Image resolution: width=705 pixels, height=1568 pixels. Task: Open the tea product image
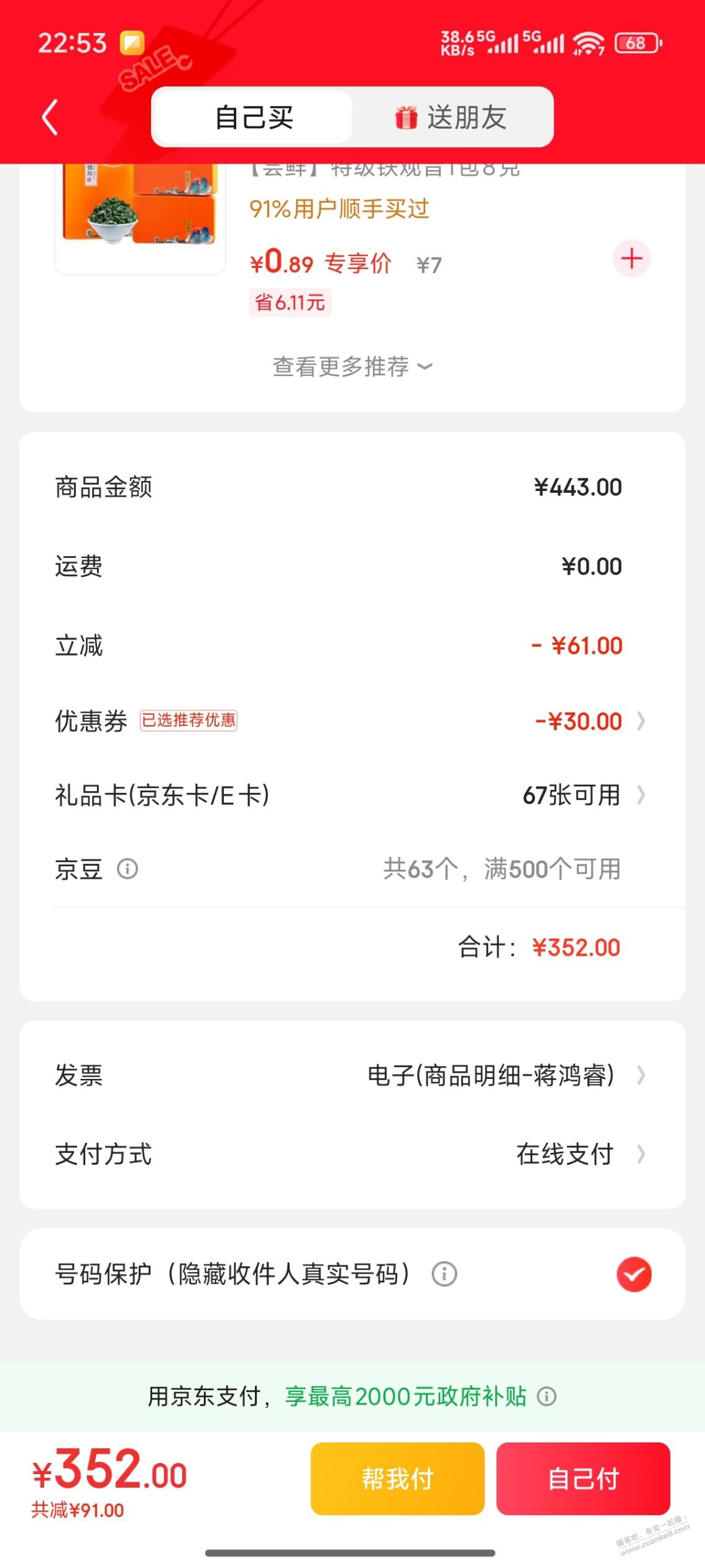coord(140,214)
